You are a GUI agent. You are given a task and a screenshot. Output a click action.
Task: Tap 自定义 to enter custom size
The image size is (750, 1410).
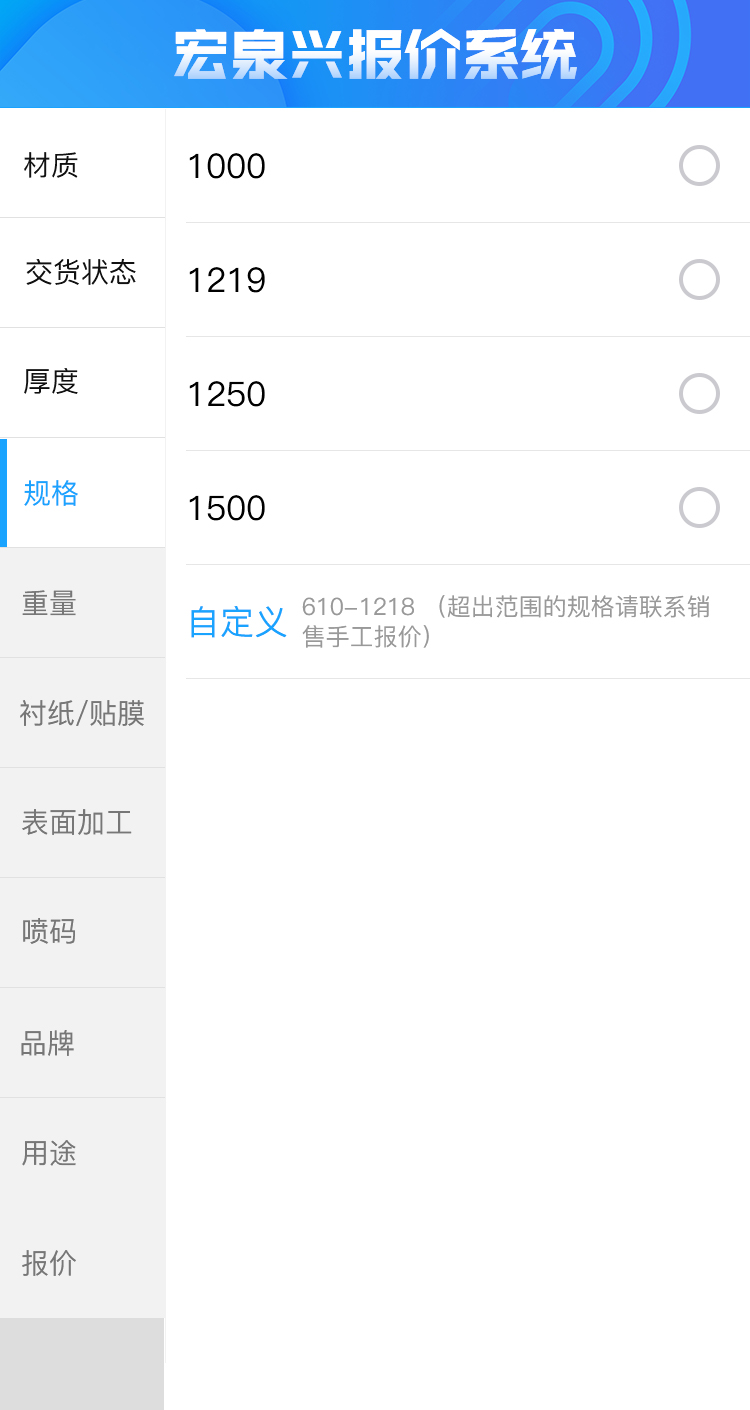click(238, 622)
